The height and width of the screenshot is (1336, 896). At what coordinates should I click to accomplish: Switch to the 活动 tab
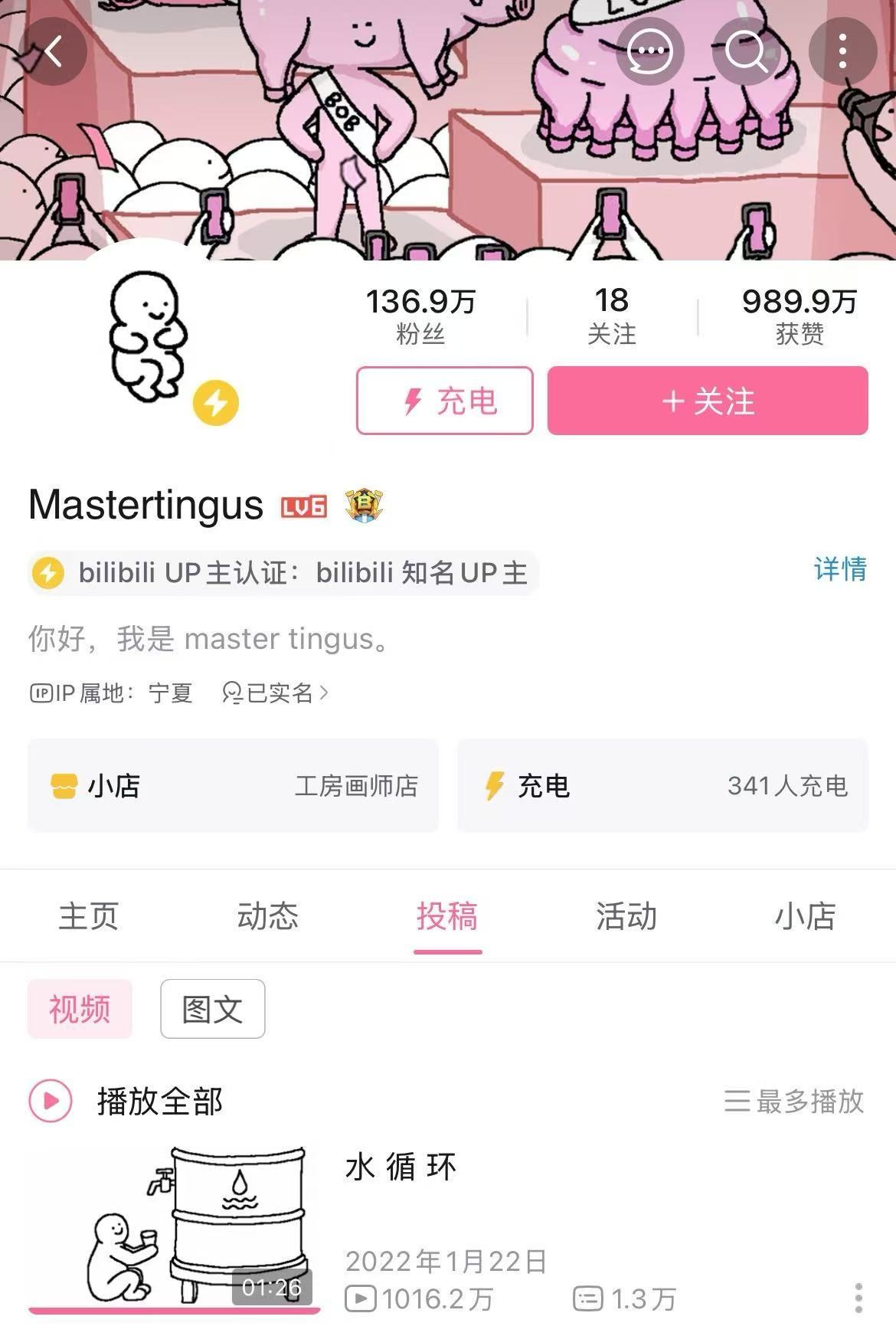tap(626, 916)
